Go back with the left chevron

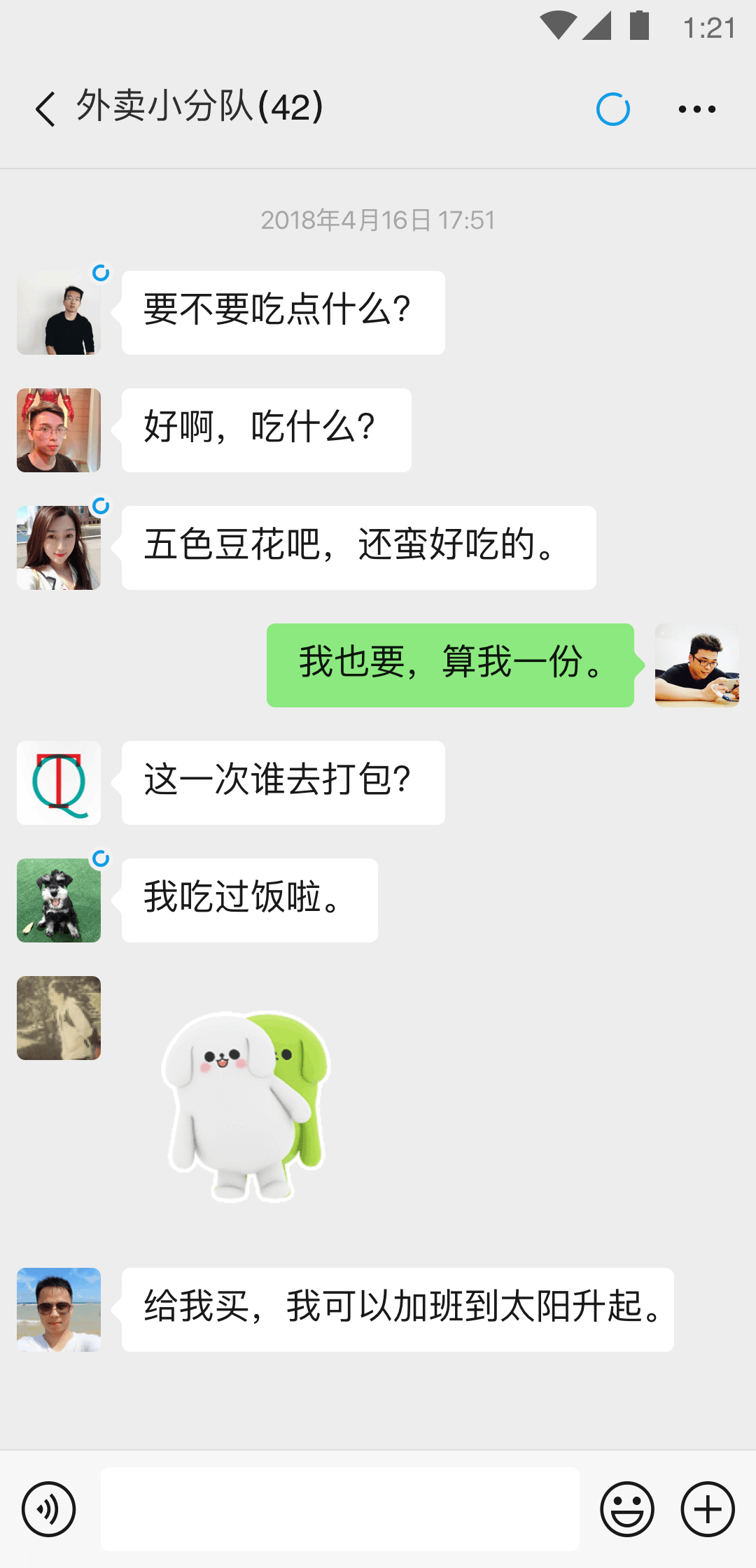45,108
